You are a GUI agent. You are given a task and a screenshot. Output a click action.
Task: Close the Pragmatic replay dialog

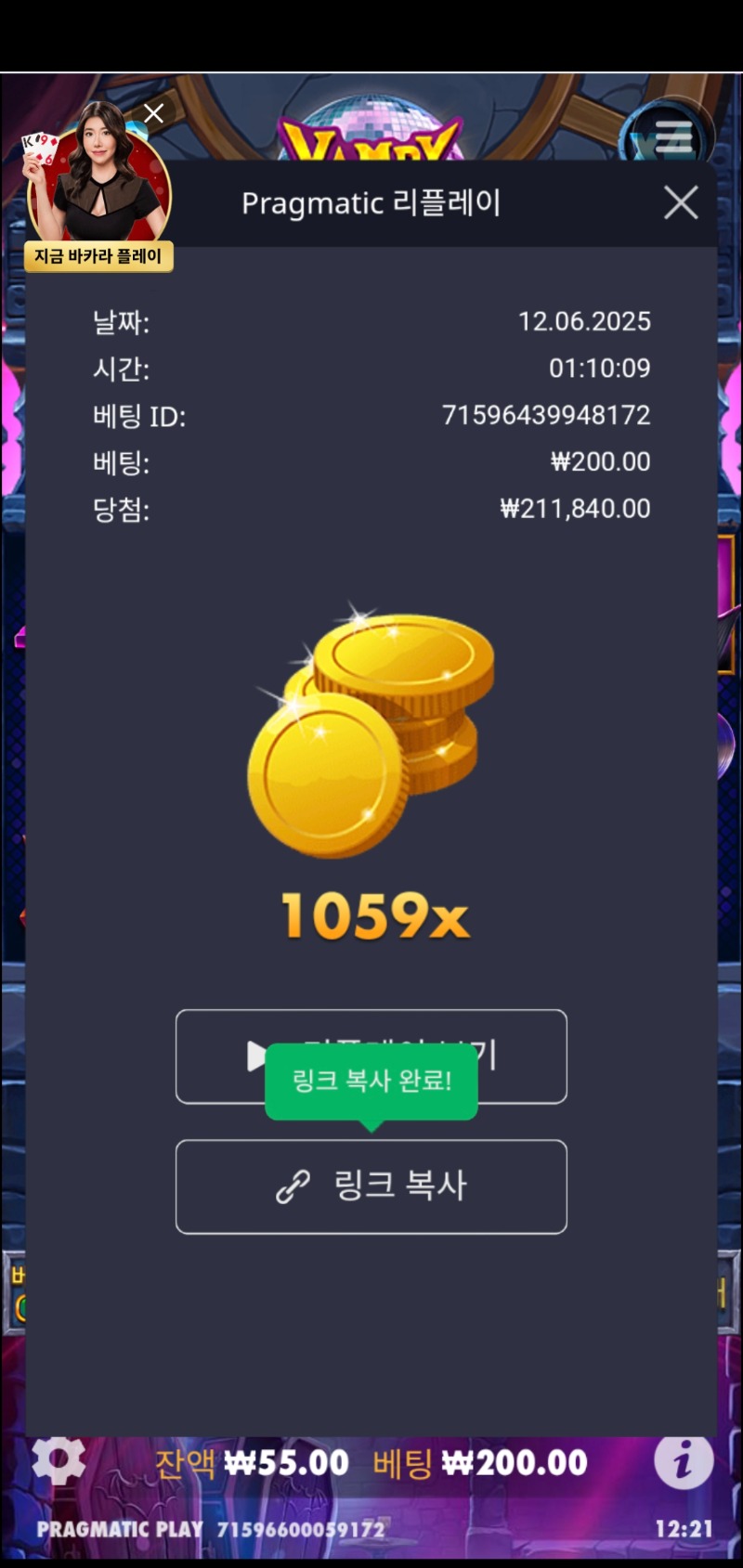681,202
